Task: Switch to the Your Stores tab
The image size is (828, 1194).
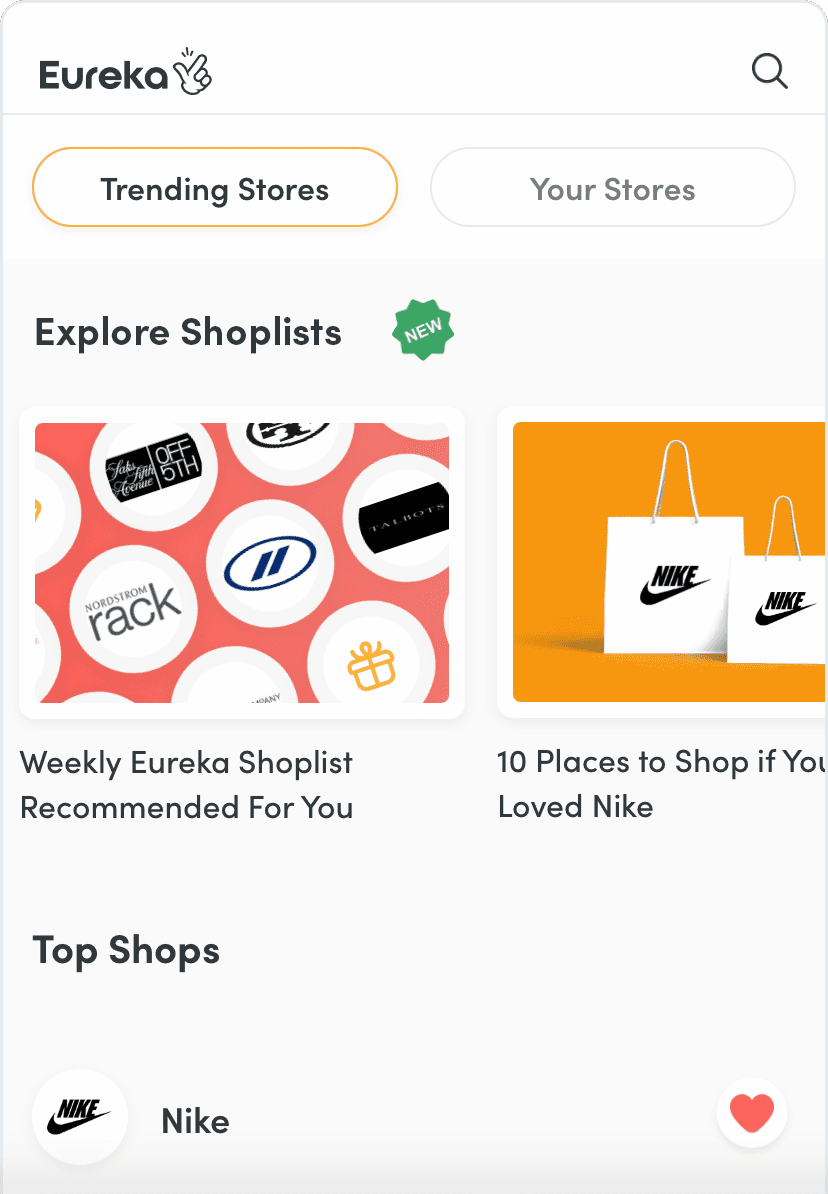Action: pyautogui.click(x=612, y=188)
